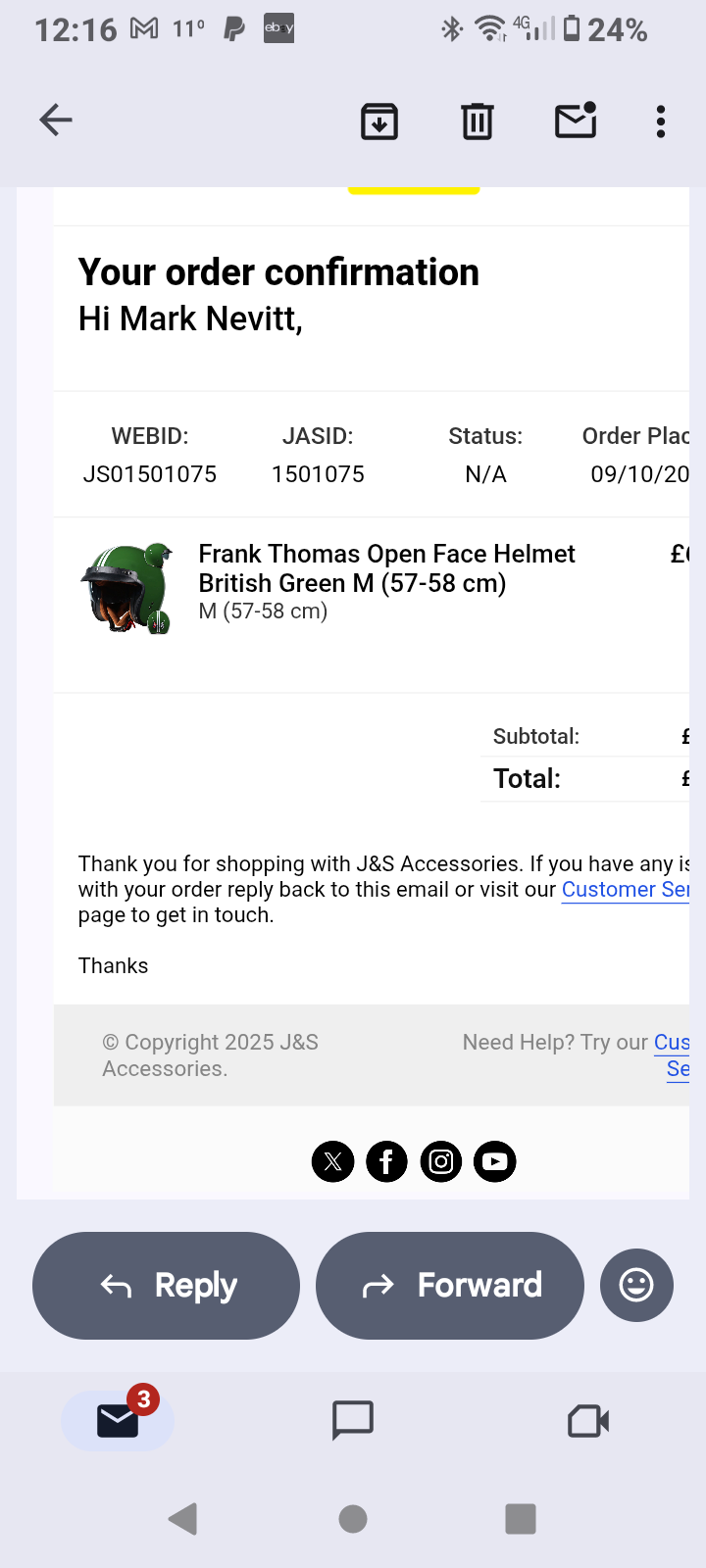Open the overflow menu
Viewport: 706px width, 1568px height.
661,122
